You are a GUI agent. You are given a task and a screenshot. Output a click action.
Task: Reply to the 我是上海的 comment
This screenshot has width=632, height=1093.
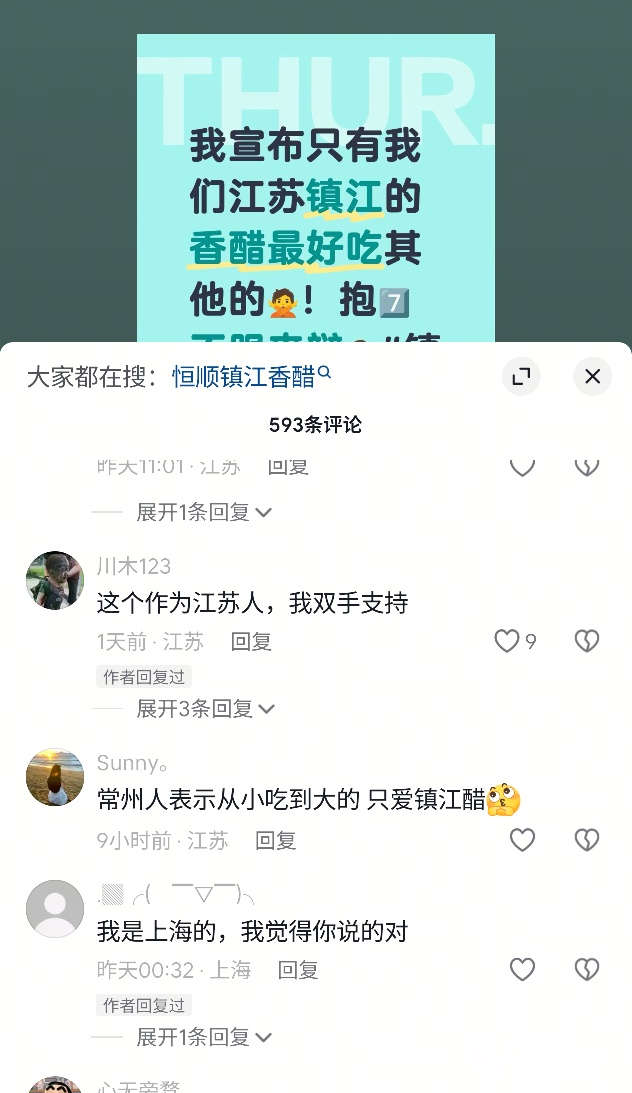[x=297, y=969]
